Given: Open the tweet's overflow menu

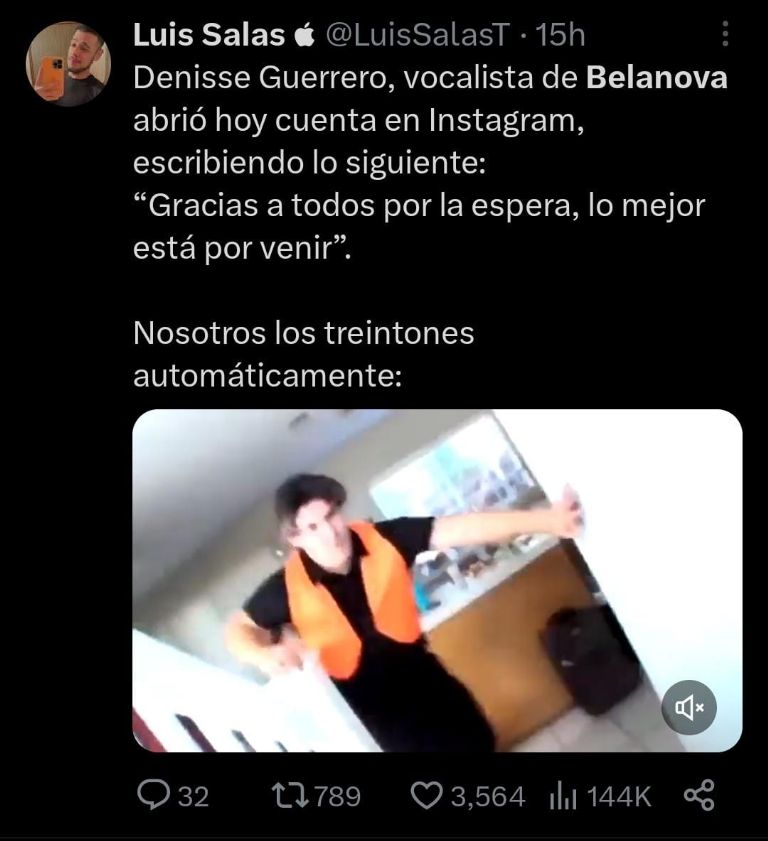Looking at the screenshot, I should pos(726,35).
